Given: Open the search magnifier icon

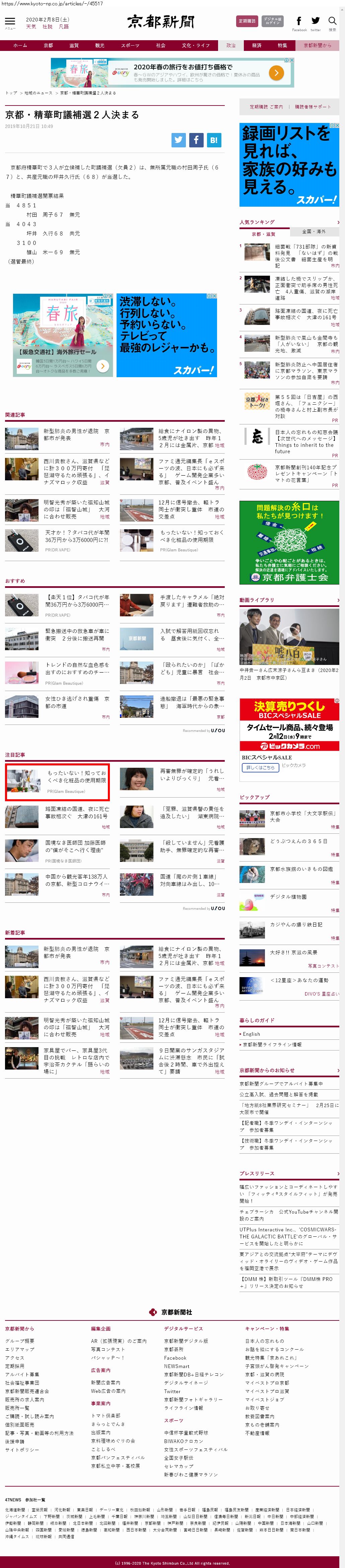Looking at the screenshot, I should pos(332,22).
